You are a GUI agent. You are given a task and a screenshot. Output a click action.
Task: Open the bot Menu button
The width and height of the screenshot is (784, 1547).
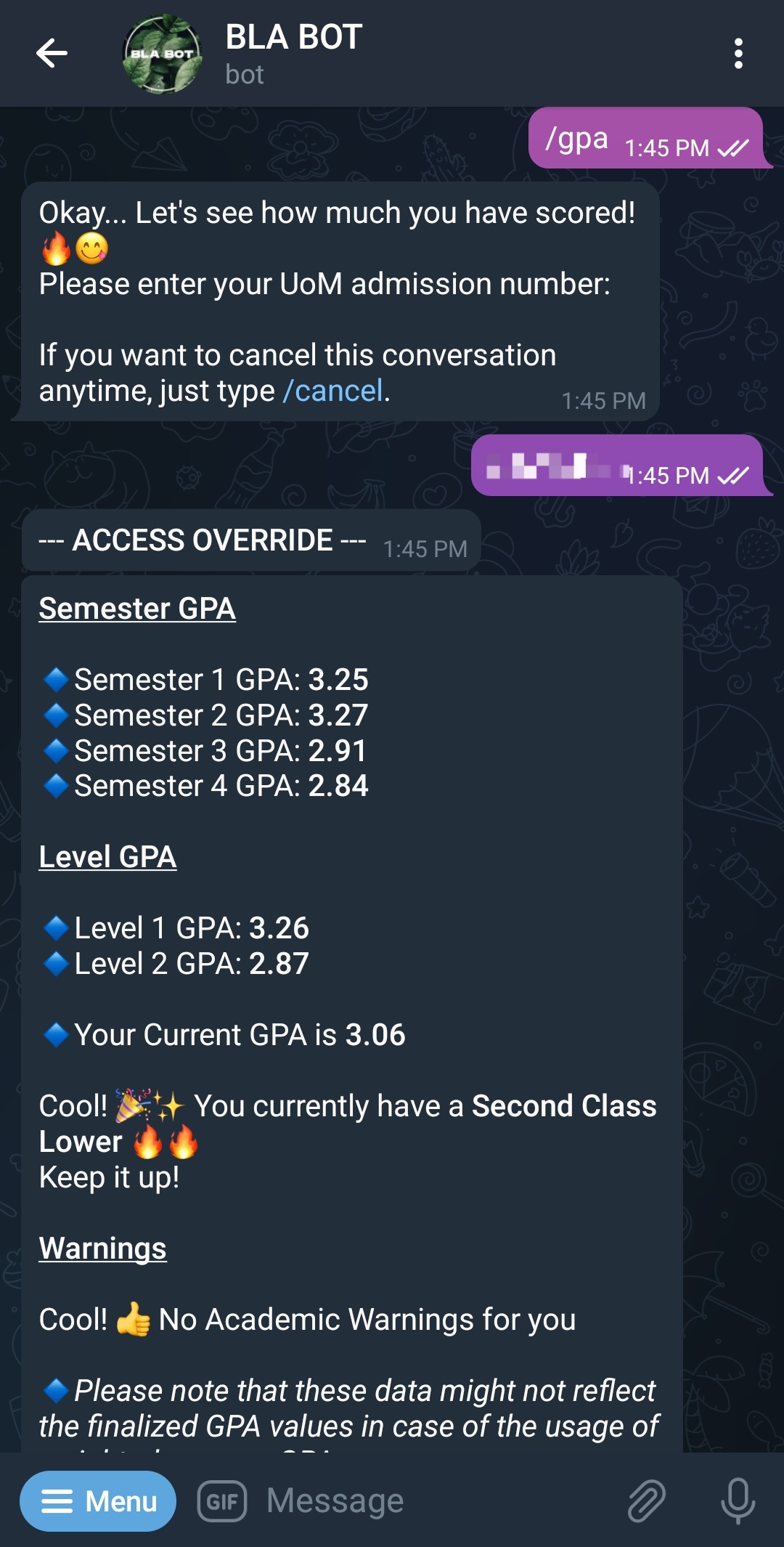[x=98, y=1501]
